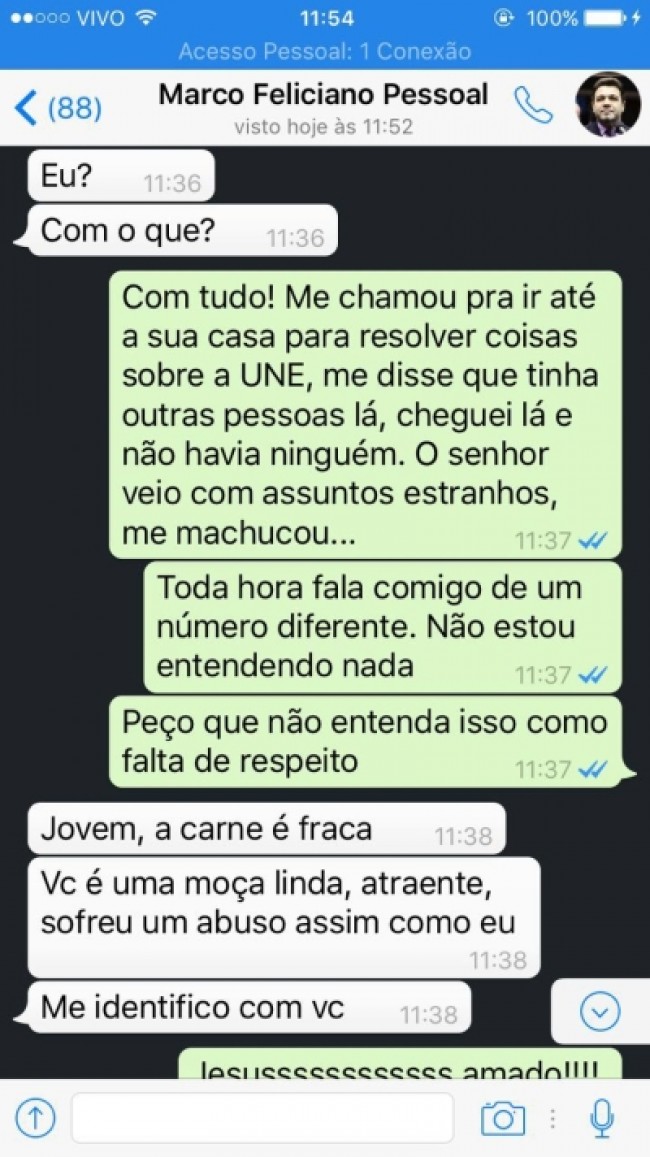The height and width of the screenshot is (1157, 650).
Task: Return to call via Acesso Pessoal banner
Action: 325,52
